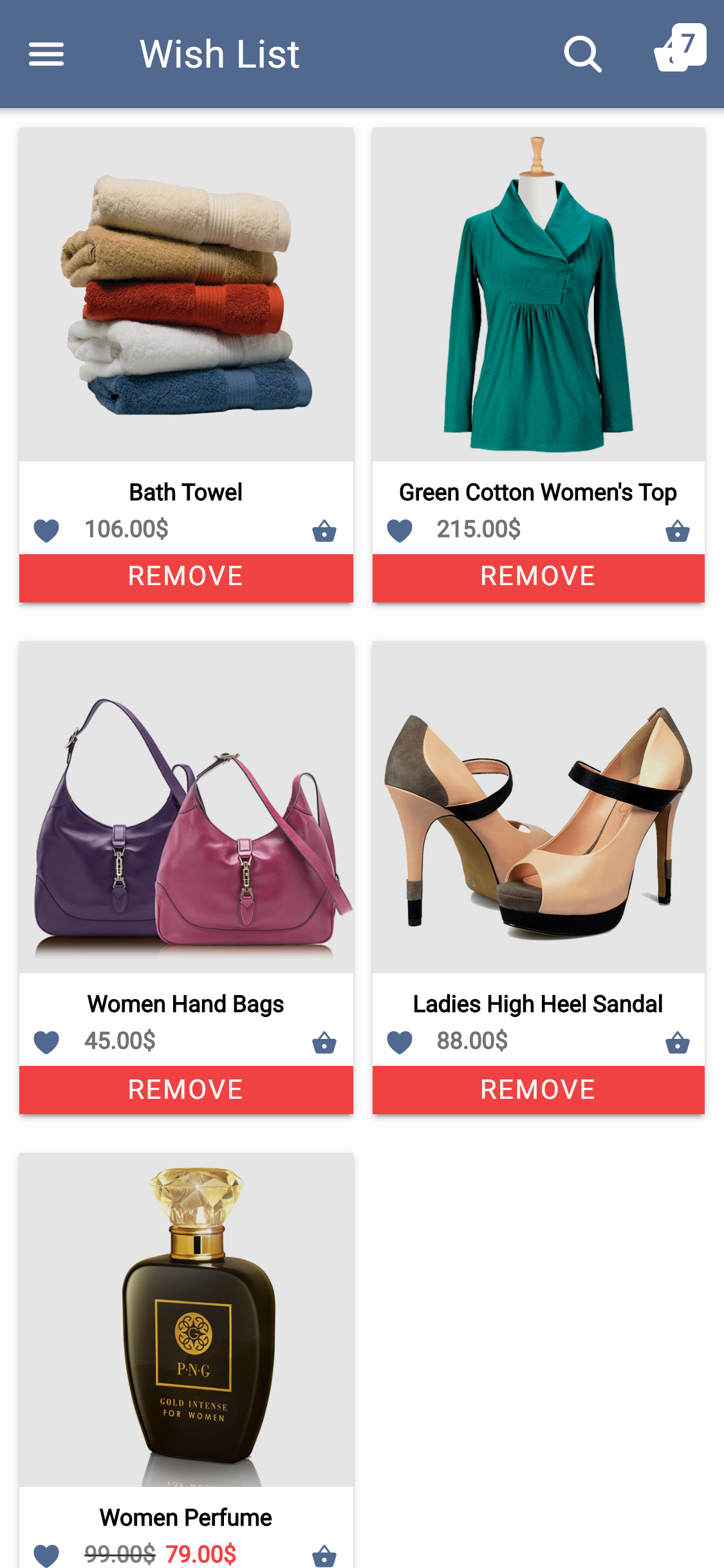Add Women Hand Bags to cart
This screenshot has width=724, height=1568.
(x=324, y=1043)
